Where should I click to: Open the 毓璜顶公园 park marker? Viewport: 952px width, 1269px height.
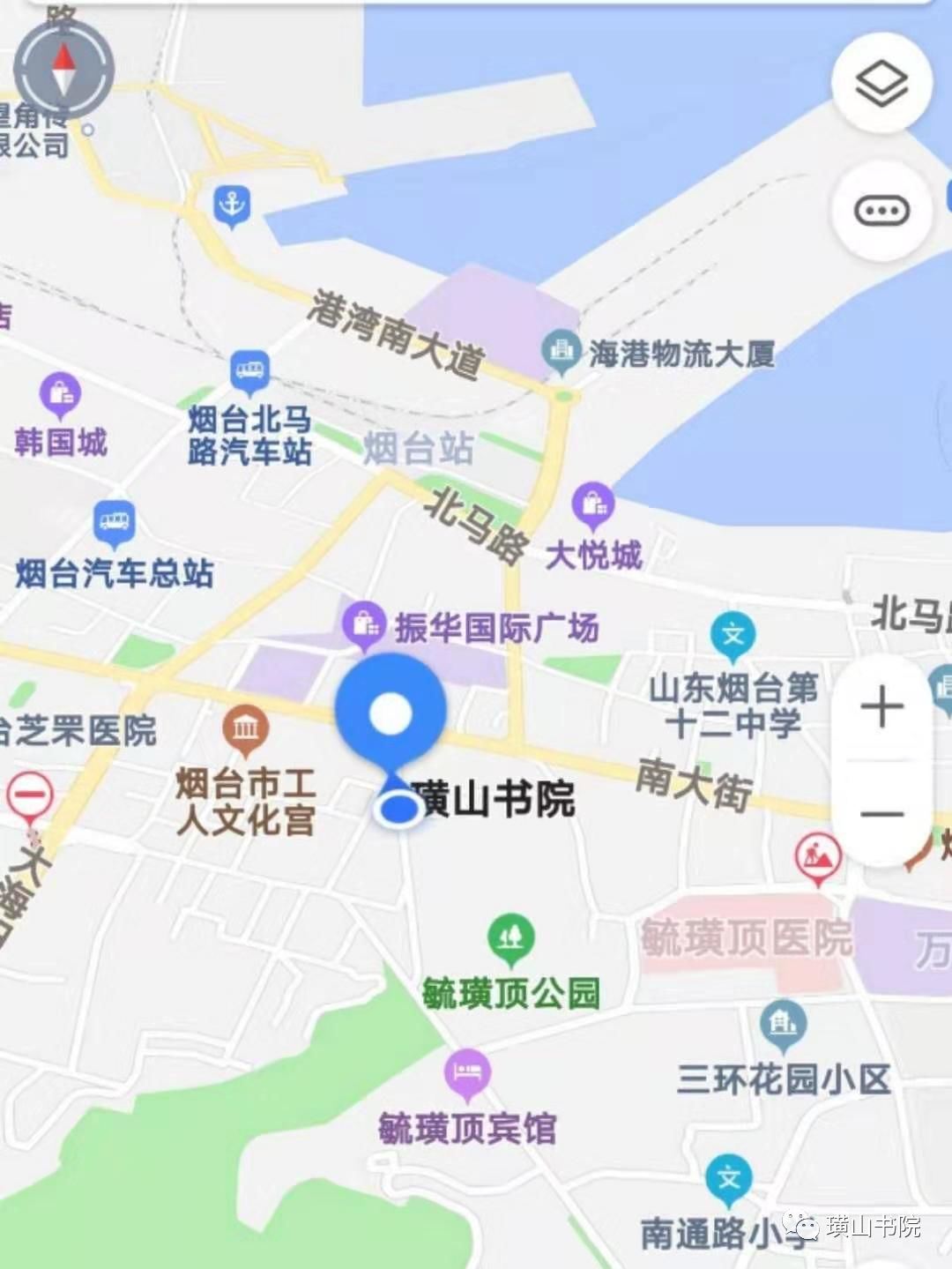point(510,937)
